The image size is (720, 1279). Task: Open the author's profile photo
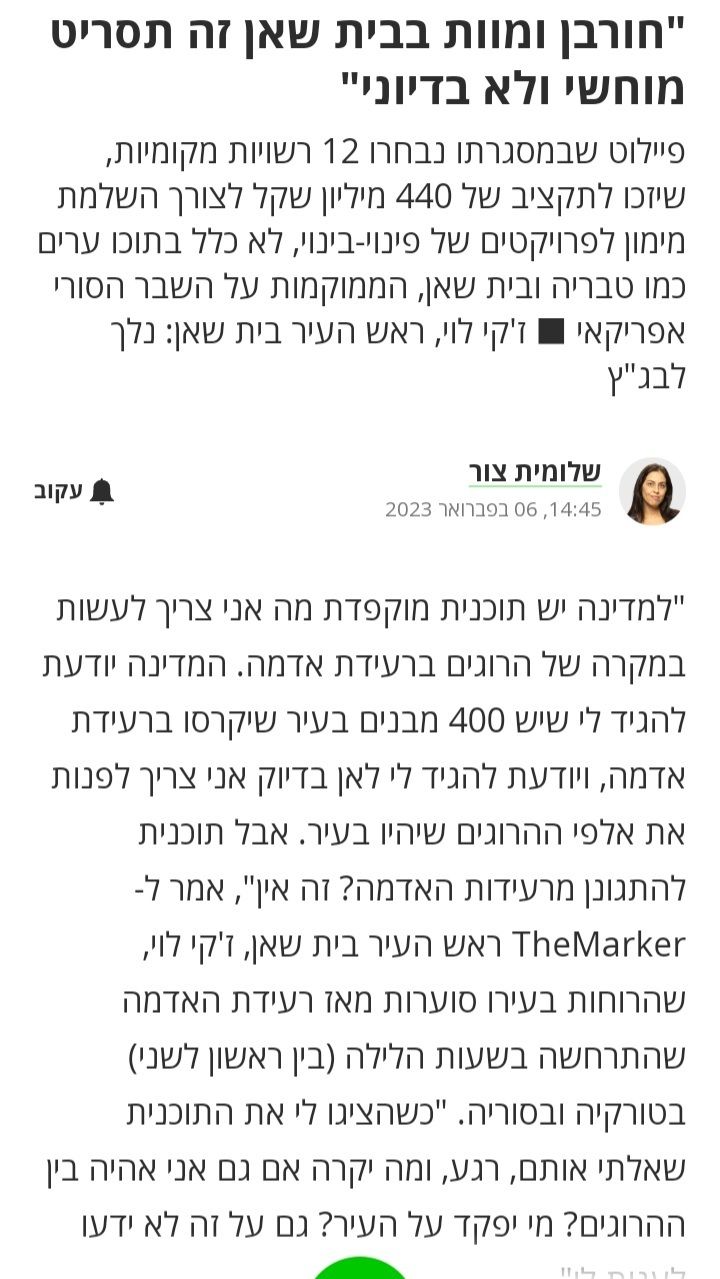(652, 491)
